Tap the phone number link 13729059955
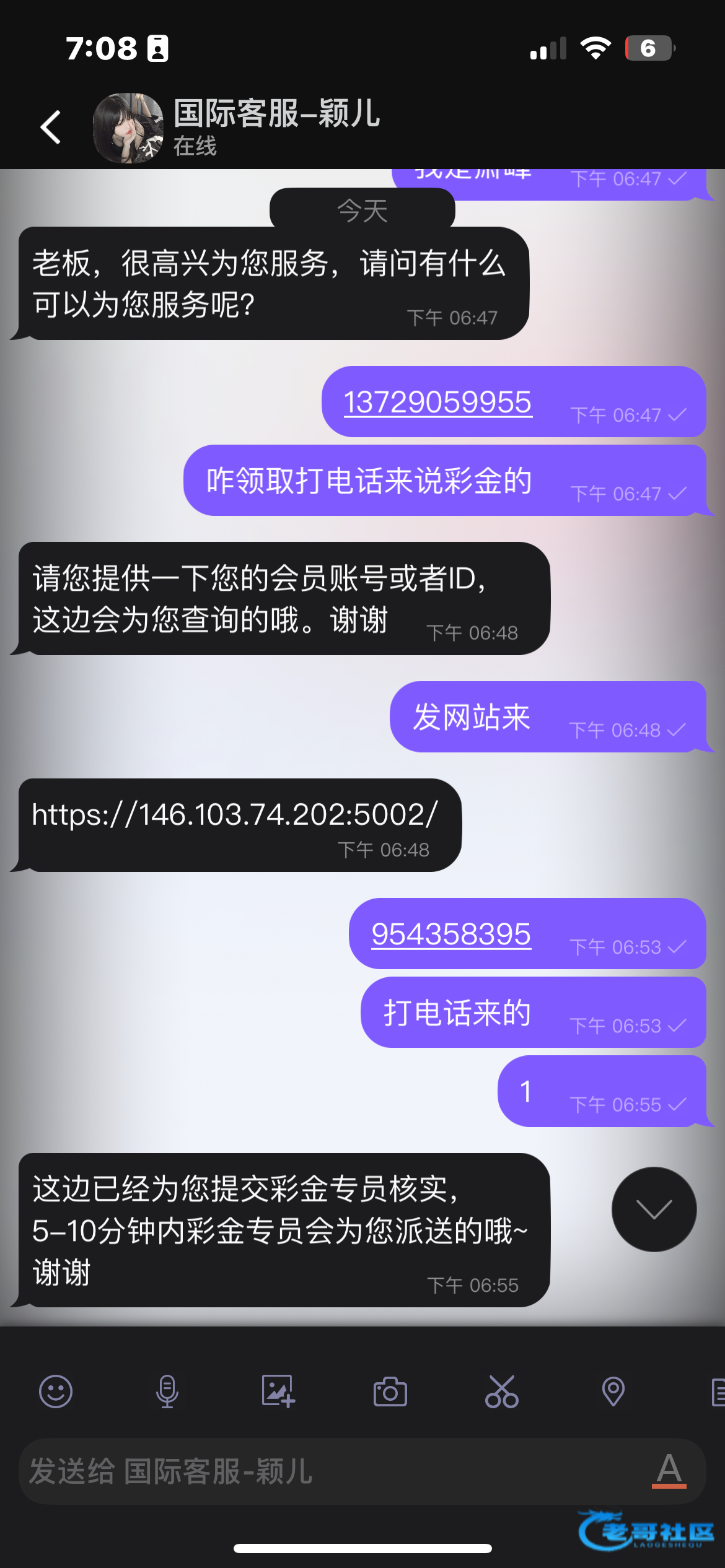This screenshot has width=725, height=1568. tap(437, 403)
